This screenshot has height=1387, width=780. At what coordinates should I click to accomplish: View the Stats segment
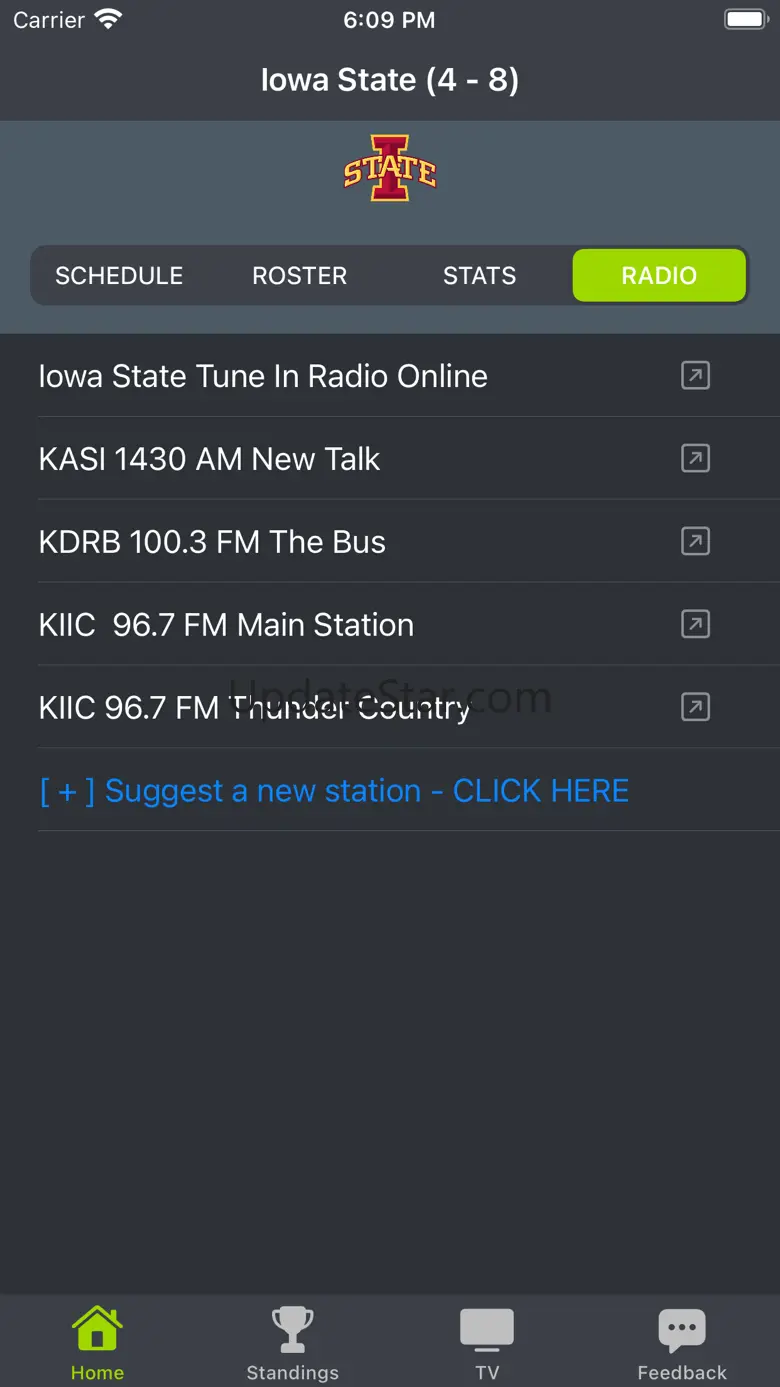[479, 276]
